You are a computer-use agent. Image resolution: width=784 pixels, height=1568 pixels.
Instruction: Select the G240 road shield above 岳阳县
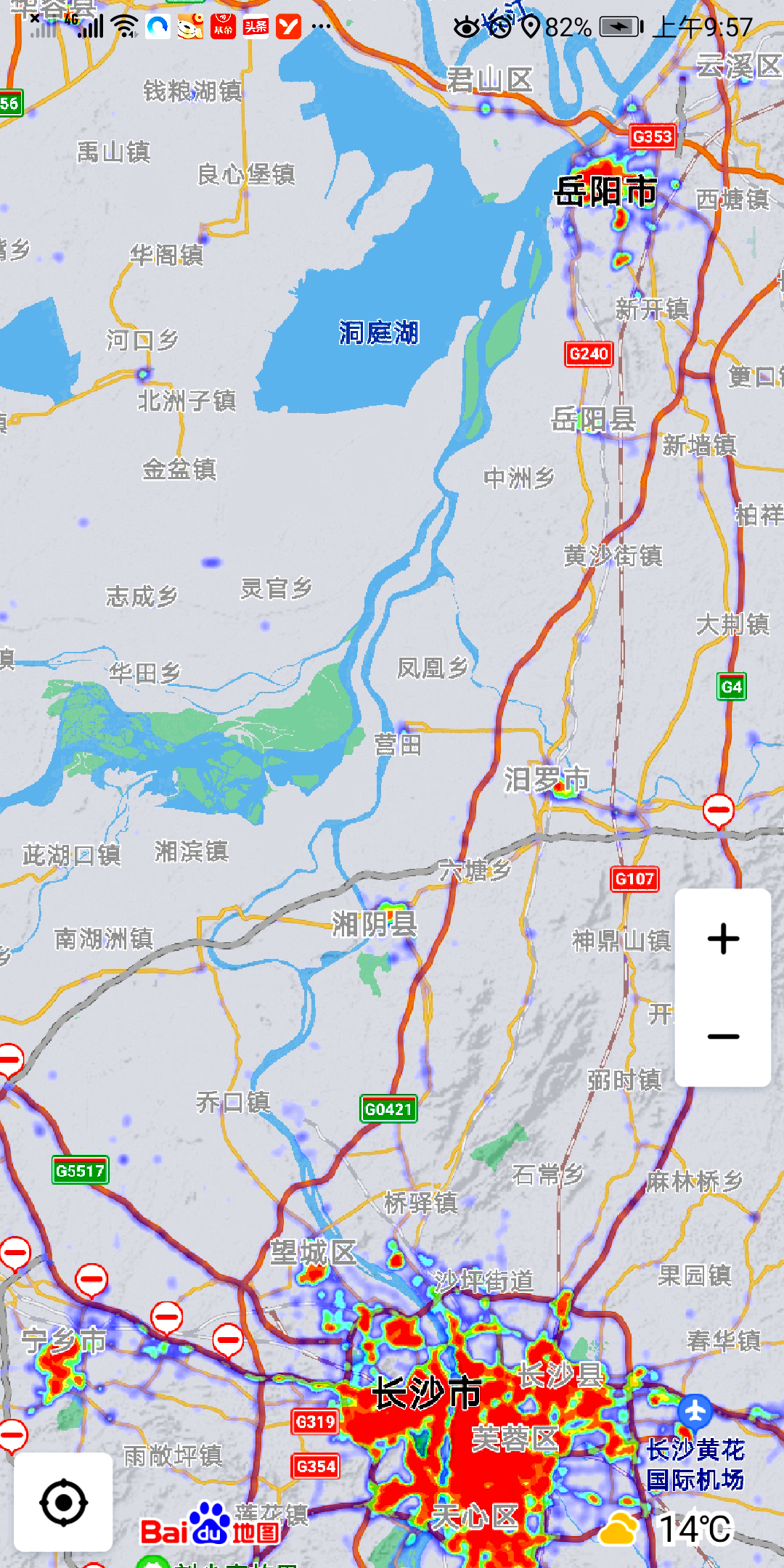pos(589,354)
